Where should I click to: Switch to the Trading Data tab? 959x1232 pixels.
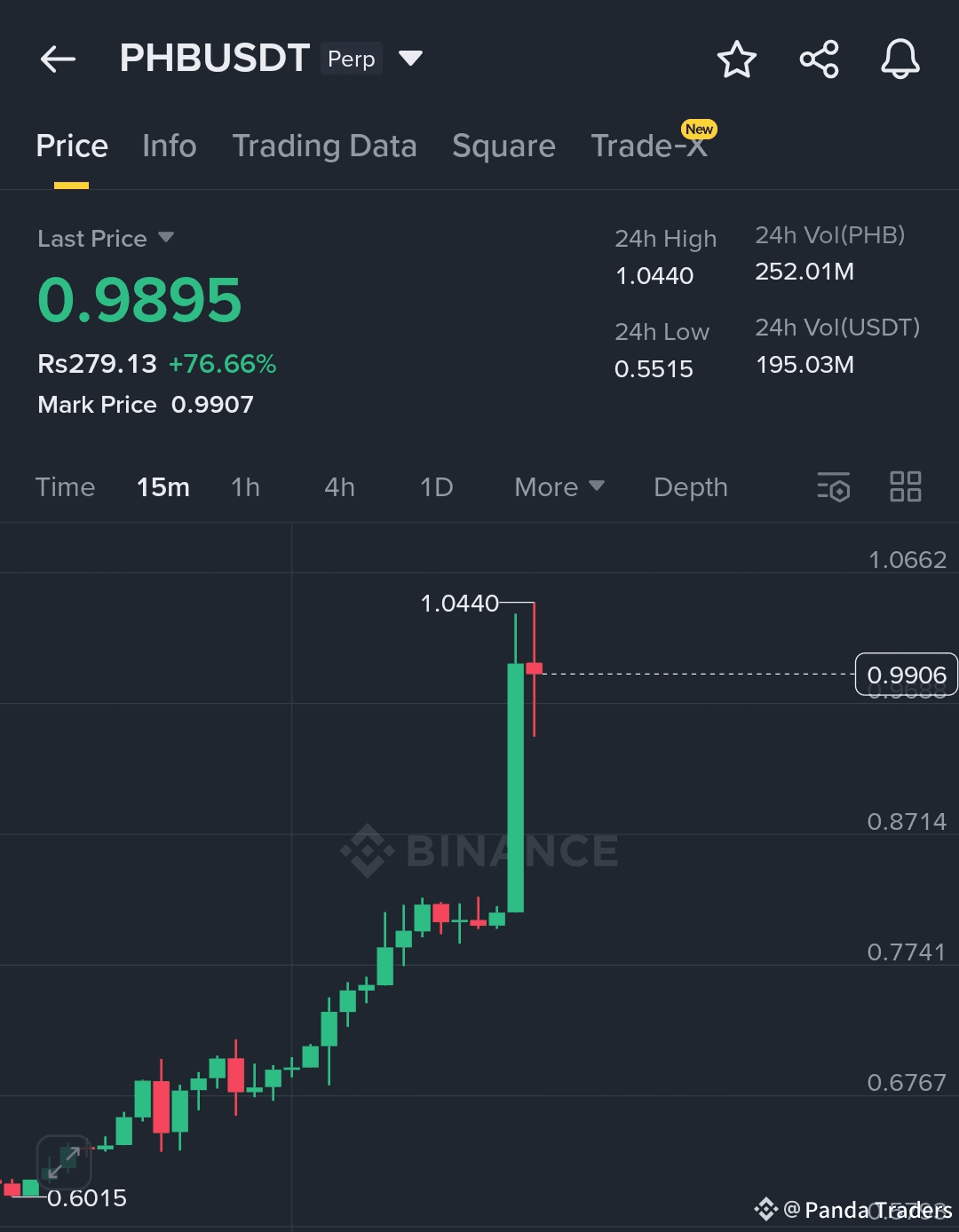[324, 146]
